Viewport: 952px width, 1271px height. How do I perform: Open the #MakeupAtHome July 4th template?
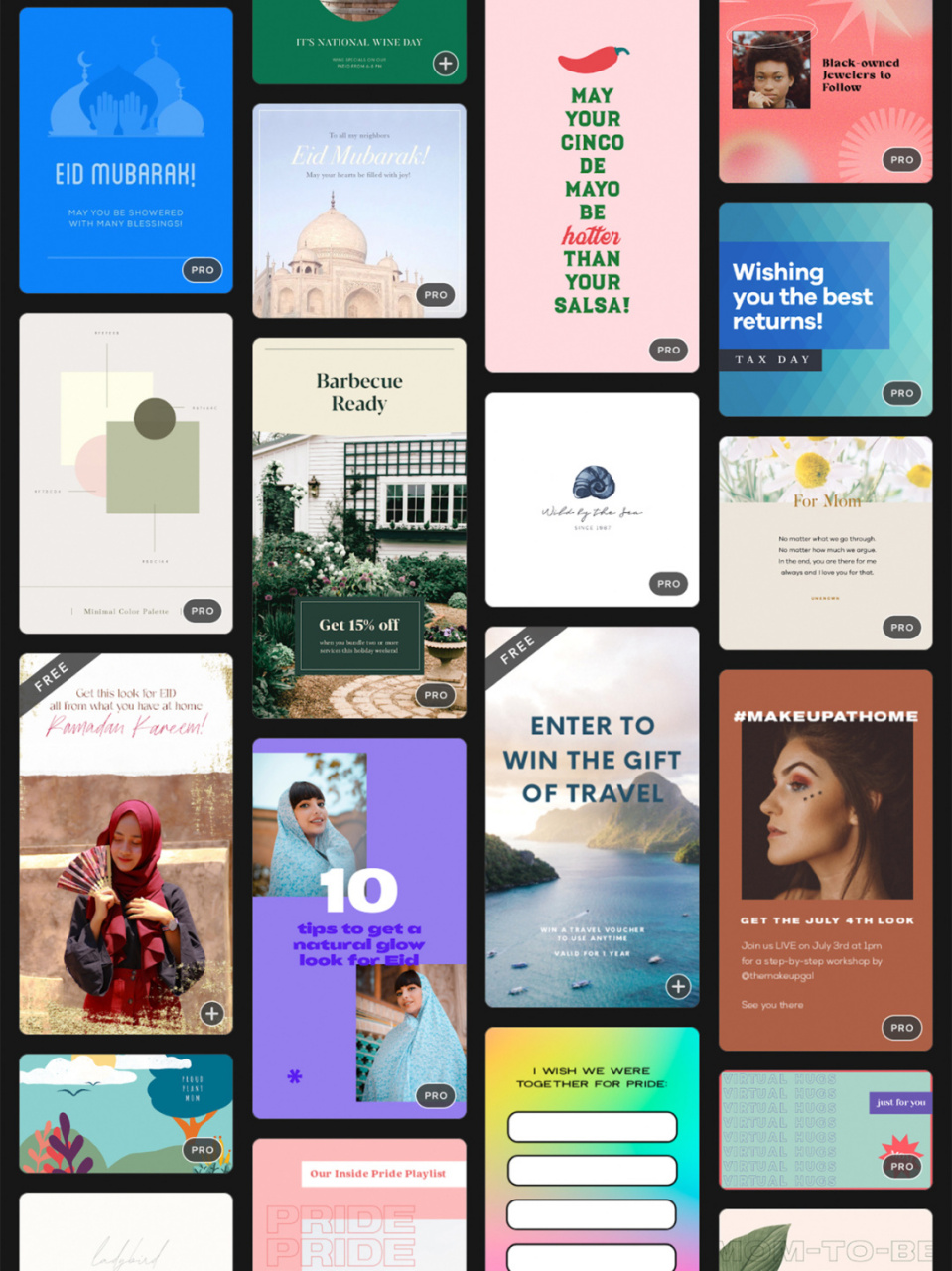825,860
